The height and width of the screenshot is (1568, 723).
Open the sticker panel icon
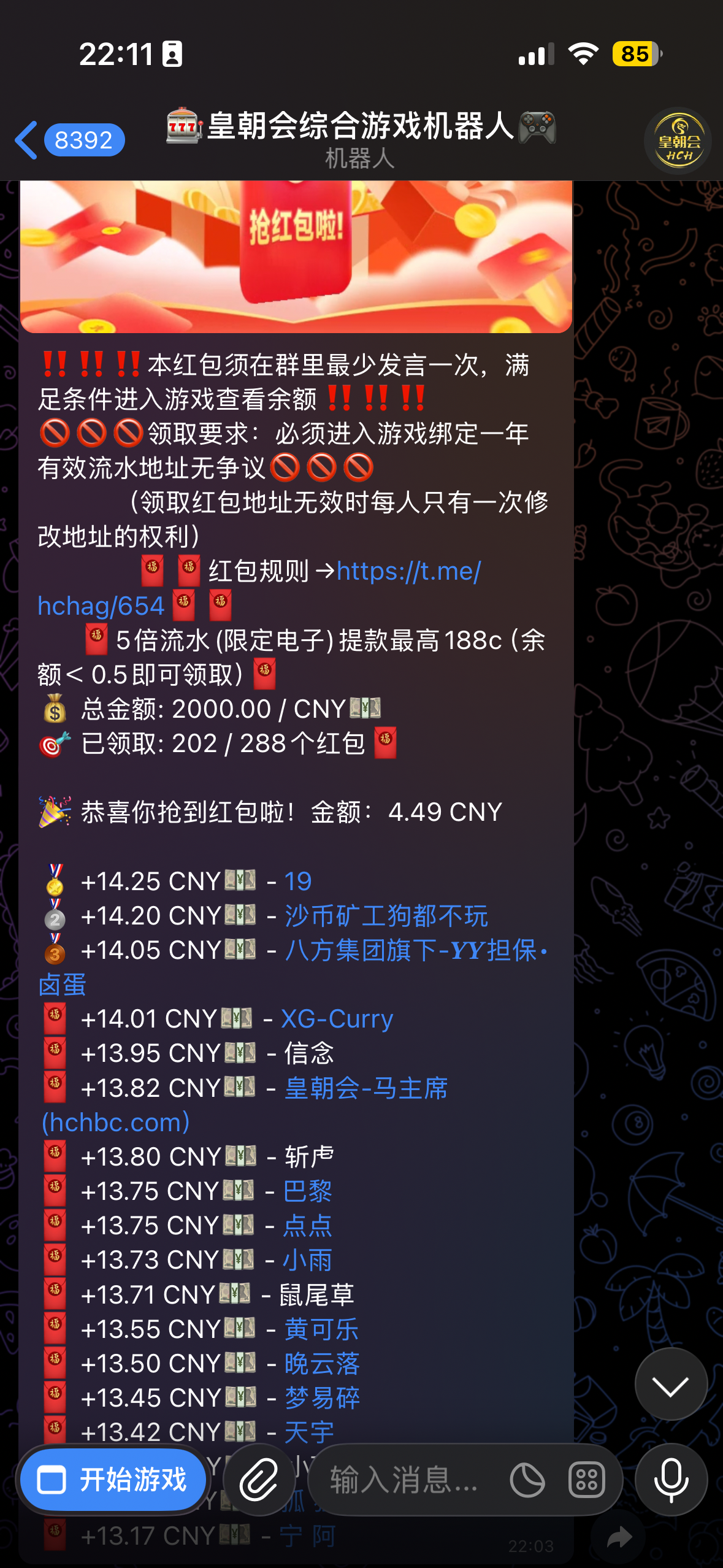527,1480
